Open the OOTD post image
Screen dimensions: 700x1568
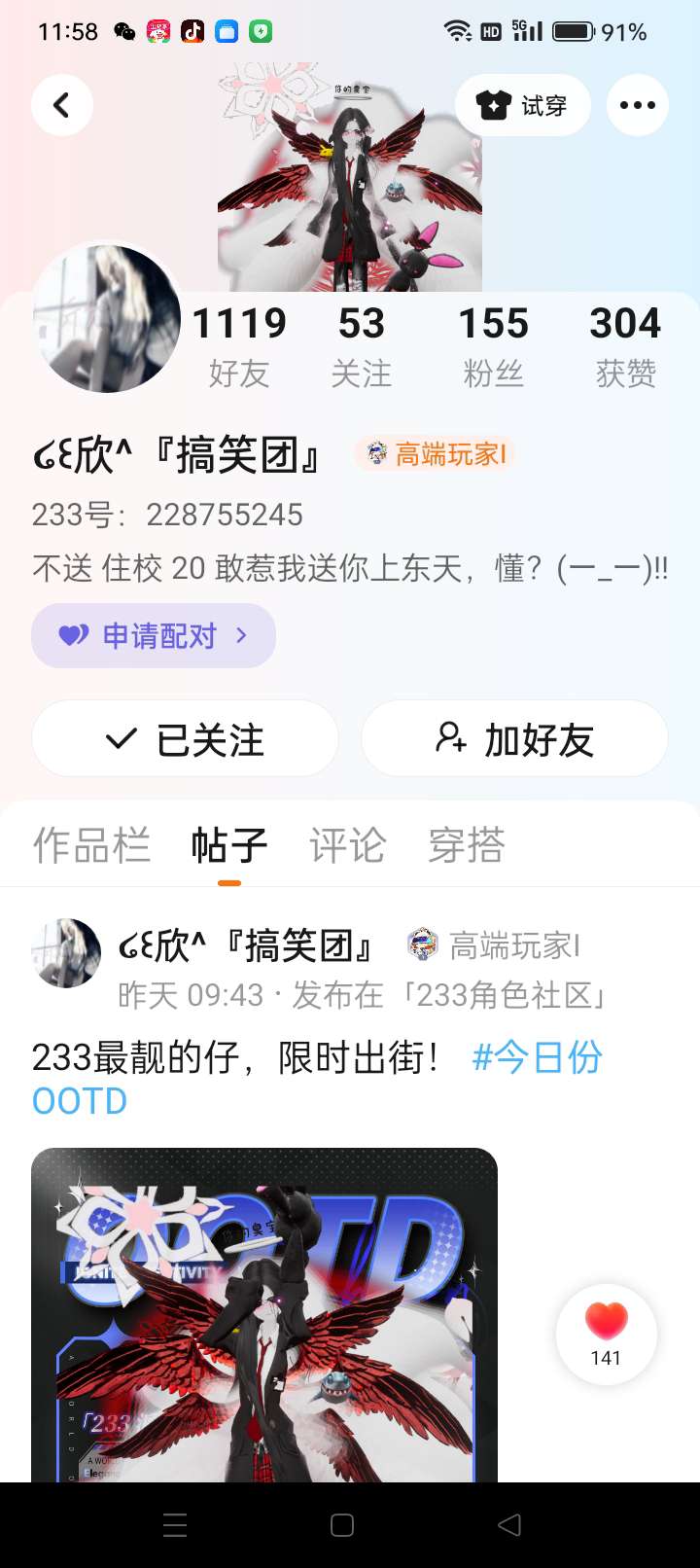pyautogui.click(x=264, y=1315)
